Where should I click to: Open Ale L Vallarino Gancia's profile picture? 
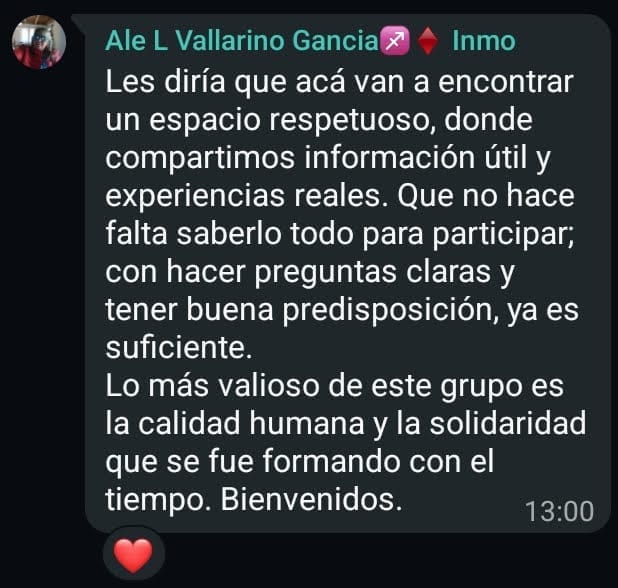tap(39, 42)
